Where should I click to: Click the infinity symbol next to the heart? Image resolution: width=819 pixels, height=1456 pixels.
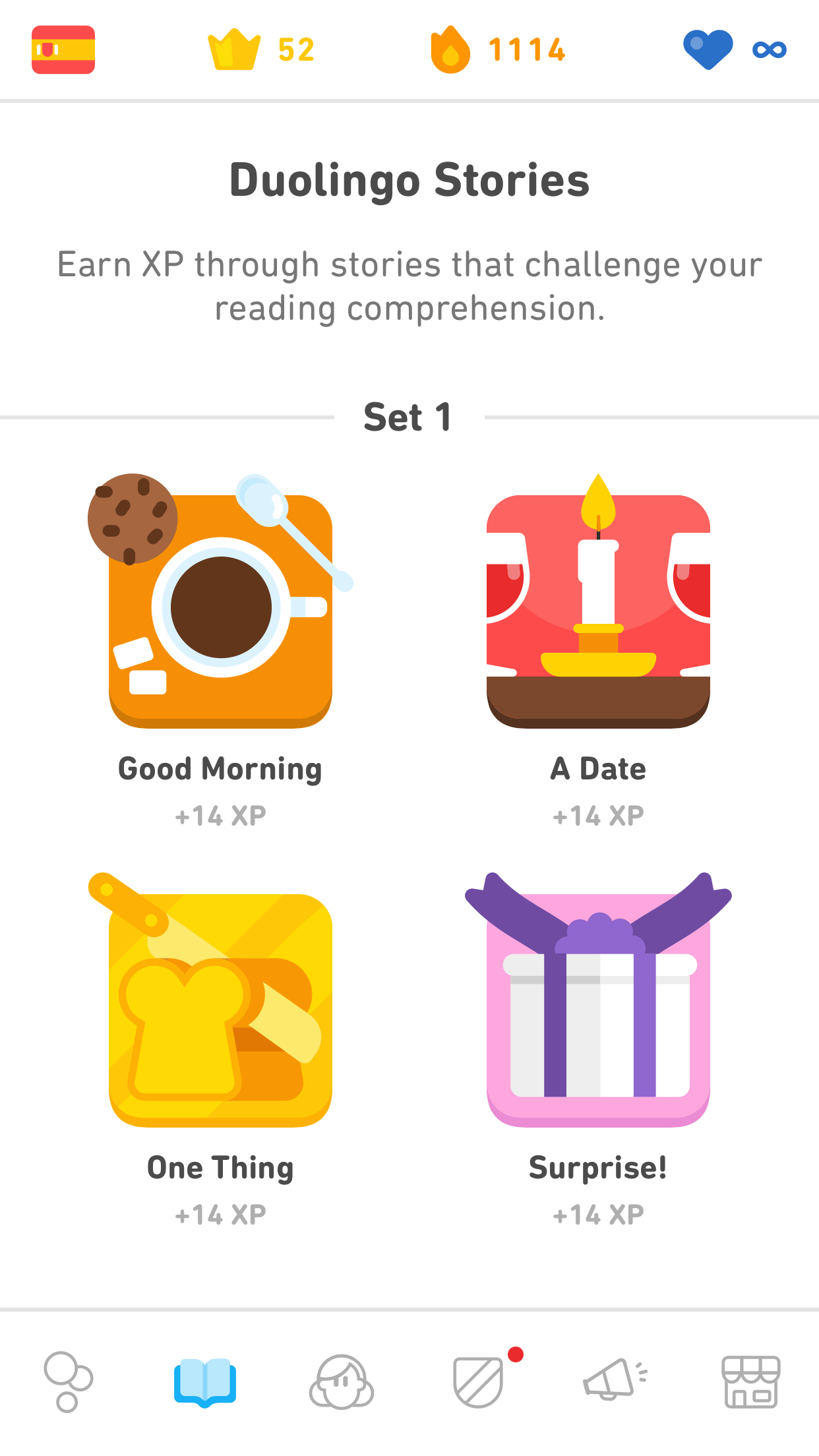coord(769,49)
